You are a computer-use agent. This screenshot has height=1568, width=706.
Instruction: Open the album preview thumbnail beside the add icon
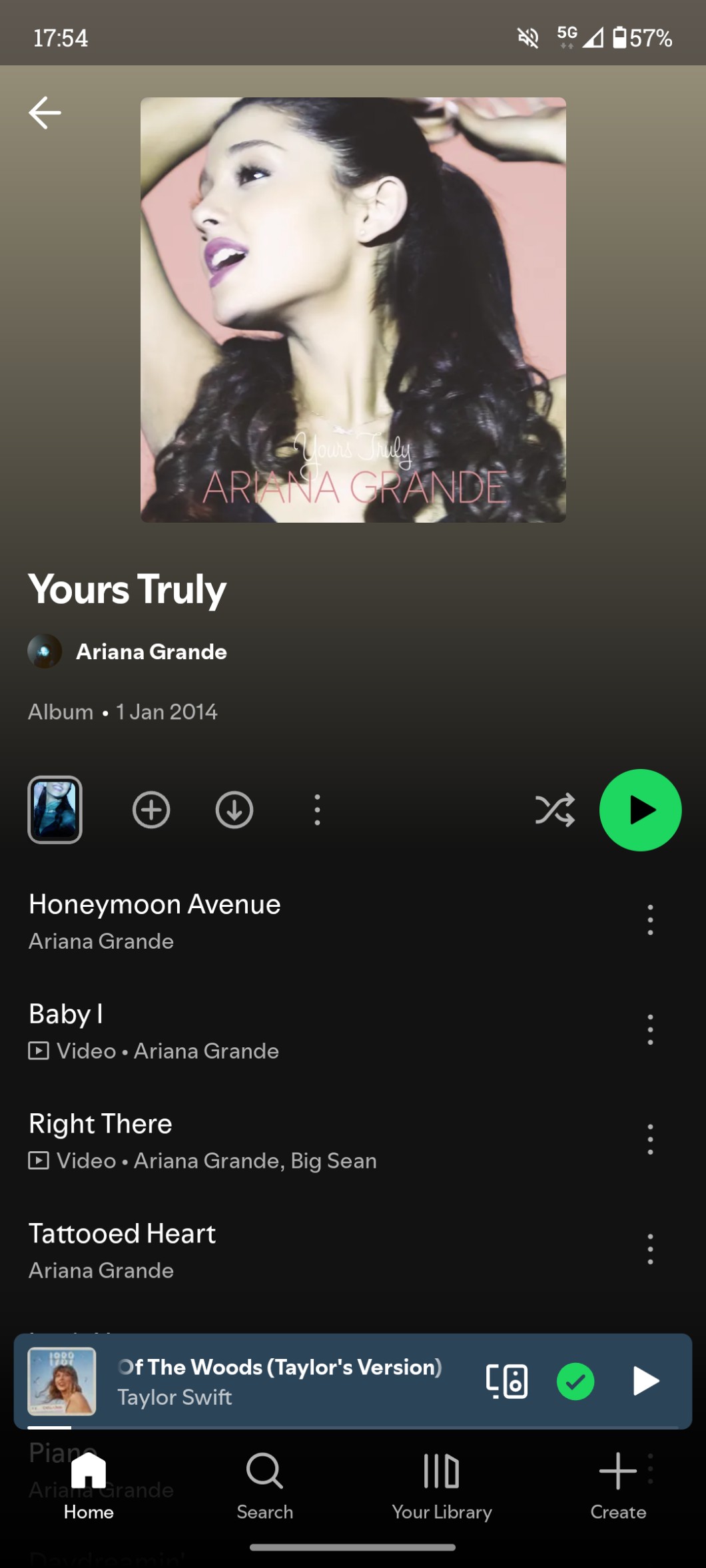pyautogui.click(x=55, y=810)
